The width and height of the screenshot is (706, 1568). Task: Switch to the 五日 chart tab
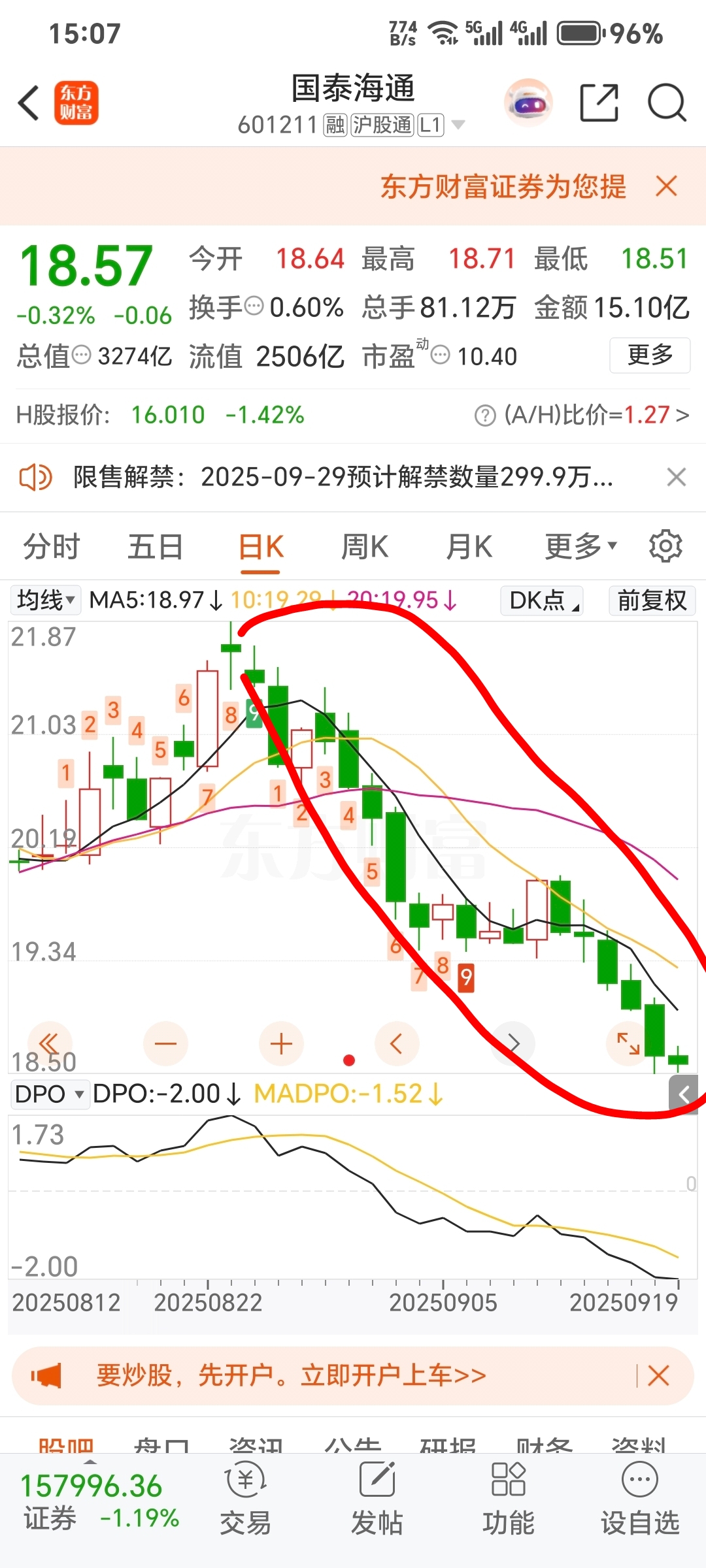[x=156, y=546]
